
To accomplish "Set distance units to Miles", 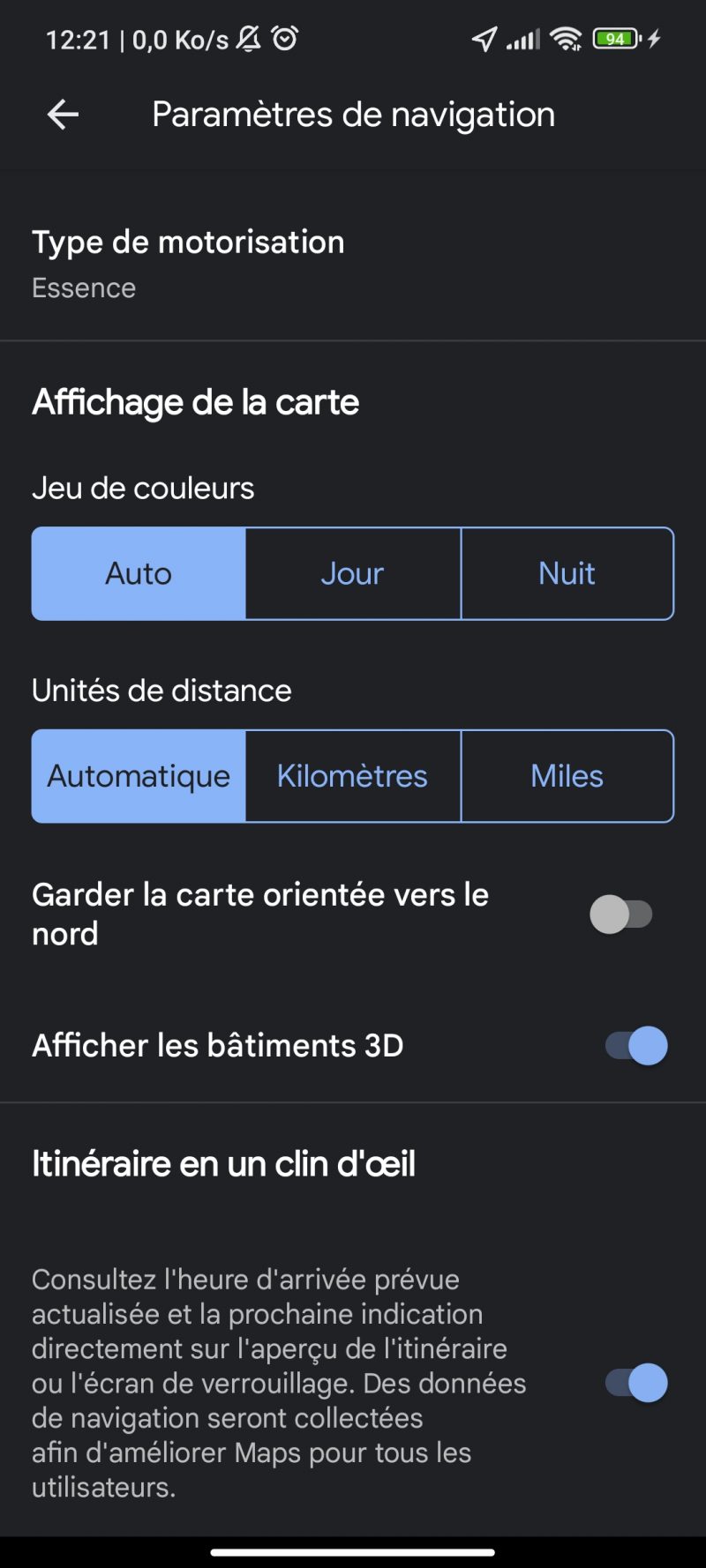I will 567,776.
